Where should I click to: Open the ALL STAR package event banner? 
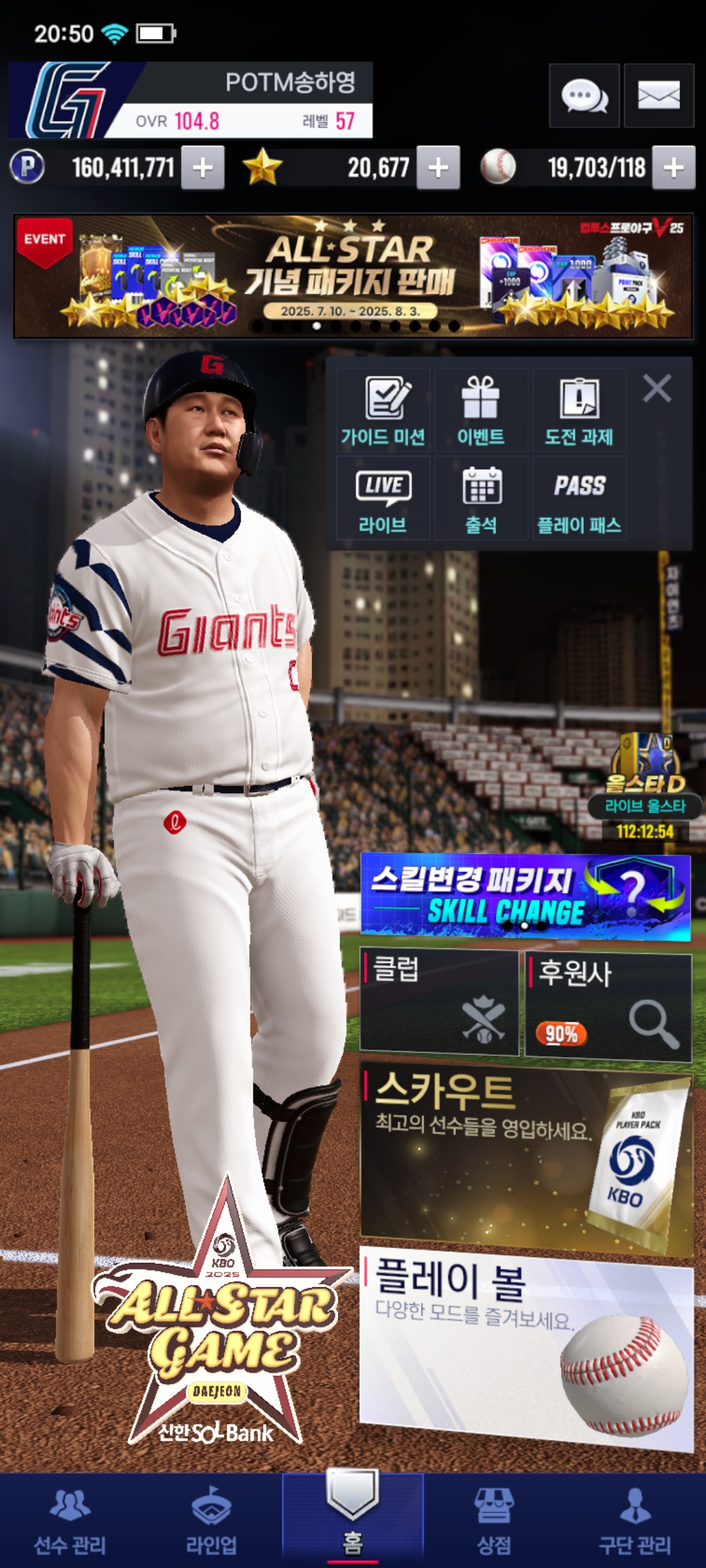(x=353, y=276)
